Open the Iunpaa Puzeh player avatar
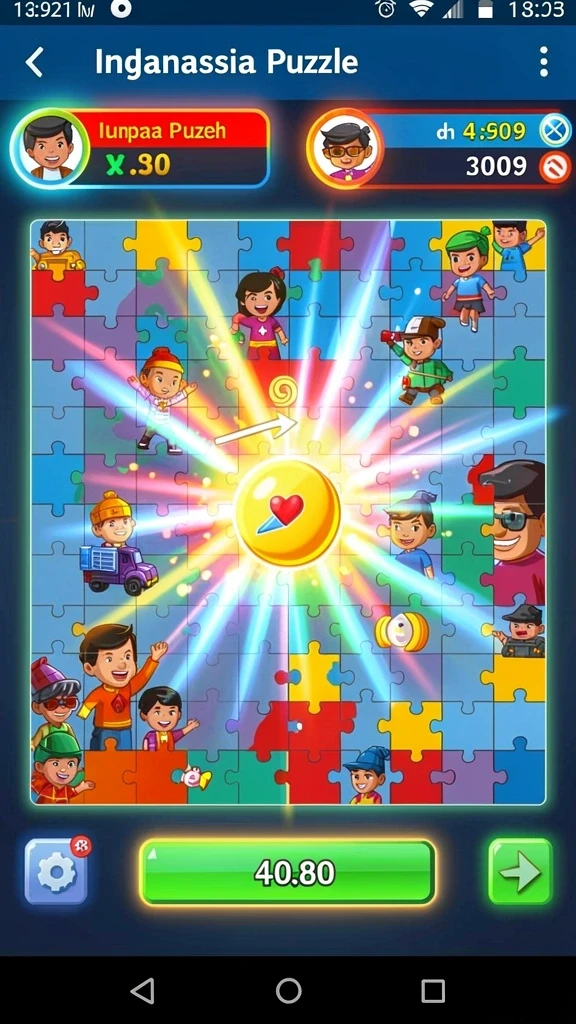The height and width of the screenshot is (1024, 576). tap(50, 149)
